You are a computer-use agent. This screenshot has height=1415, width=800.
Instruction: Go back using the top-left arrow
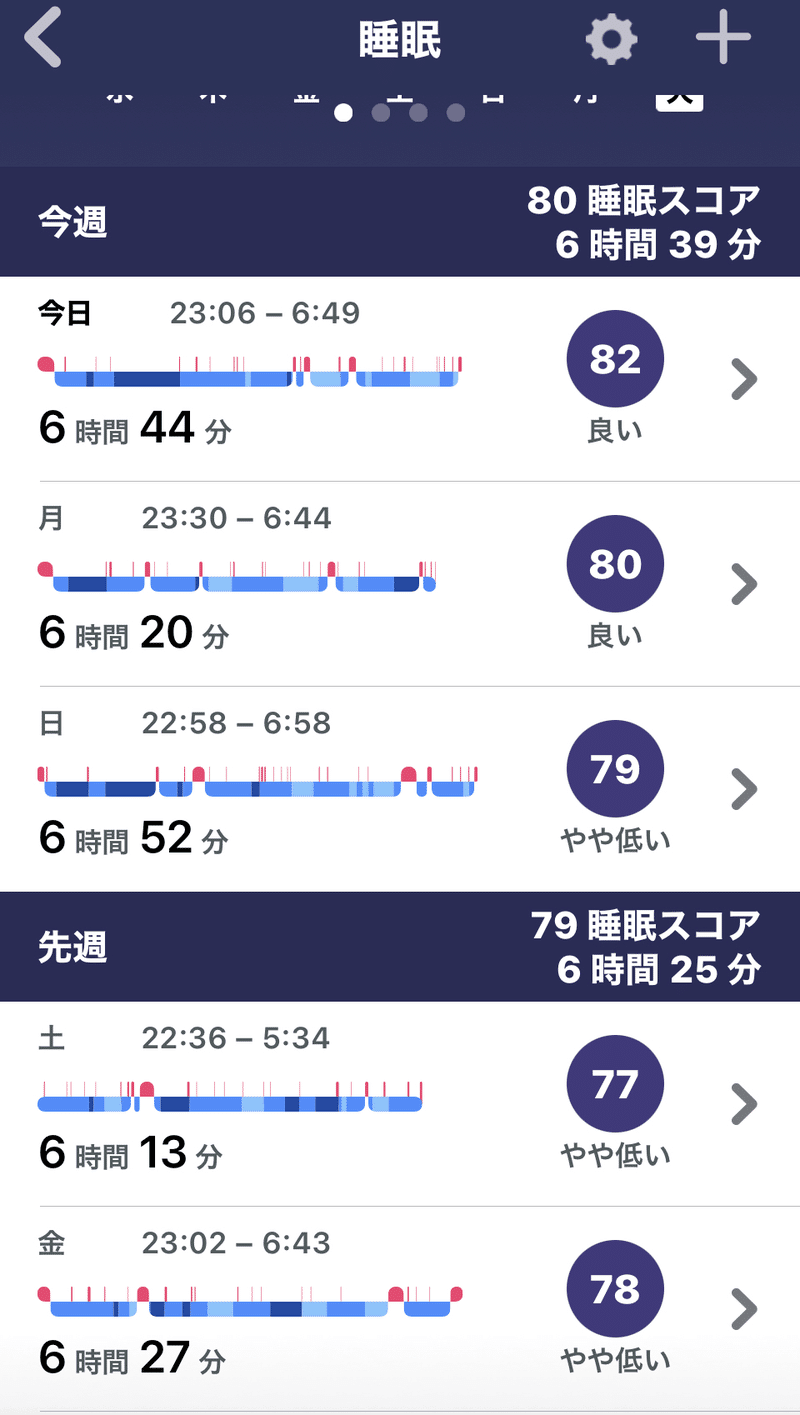pos(43,40)
